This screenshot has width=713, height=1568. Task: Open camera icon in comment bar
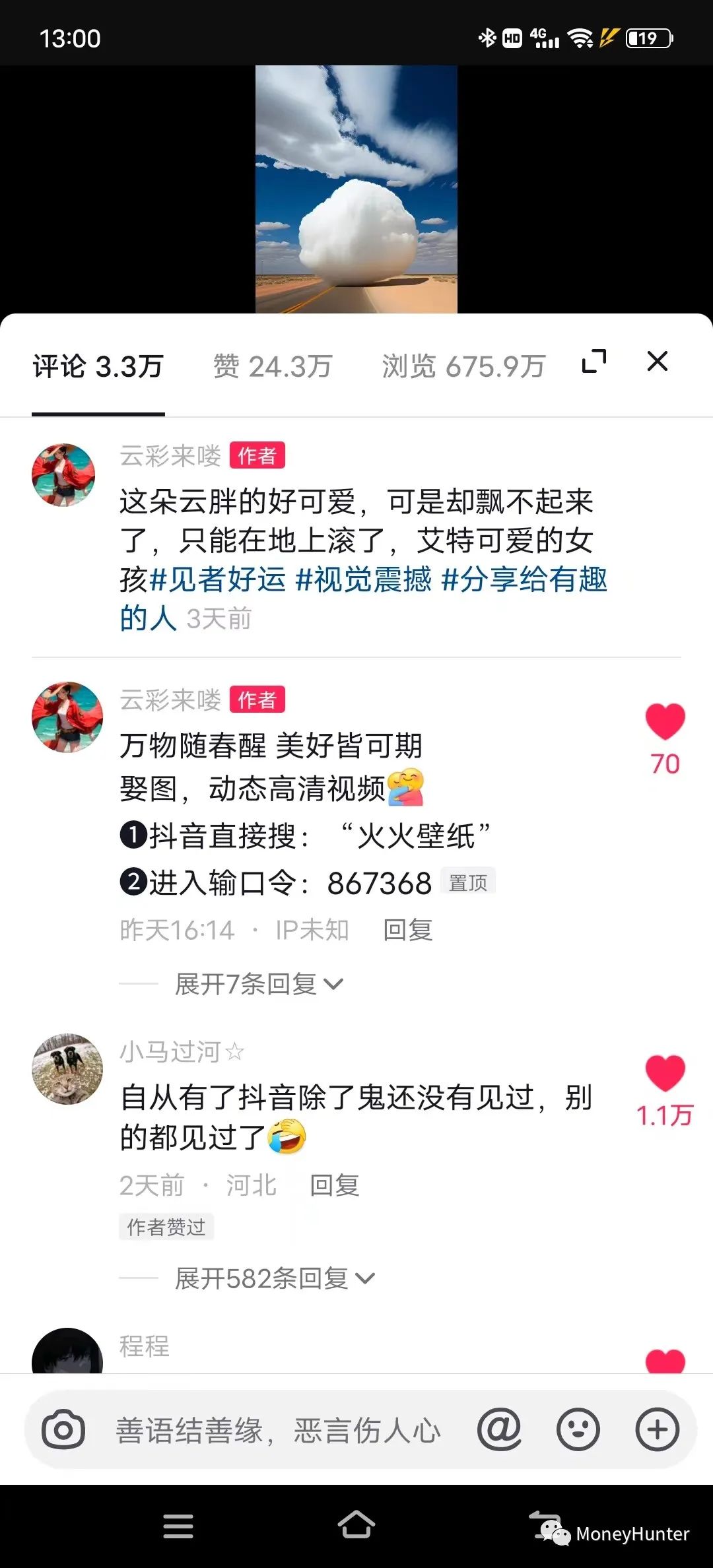tap(63, 1429)
